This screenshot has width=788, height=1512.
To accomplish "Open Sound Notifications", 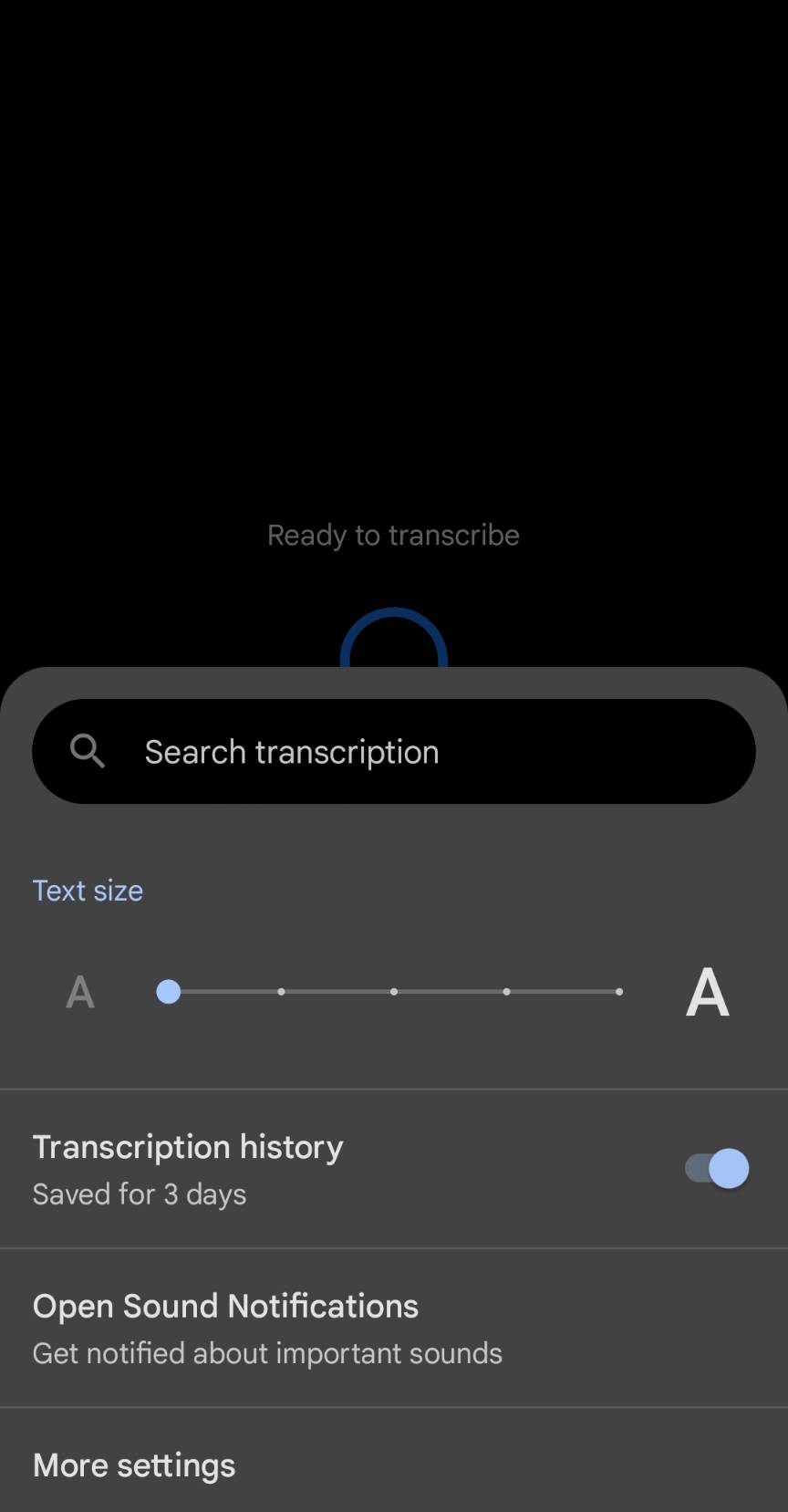I will (394, 1328).
